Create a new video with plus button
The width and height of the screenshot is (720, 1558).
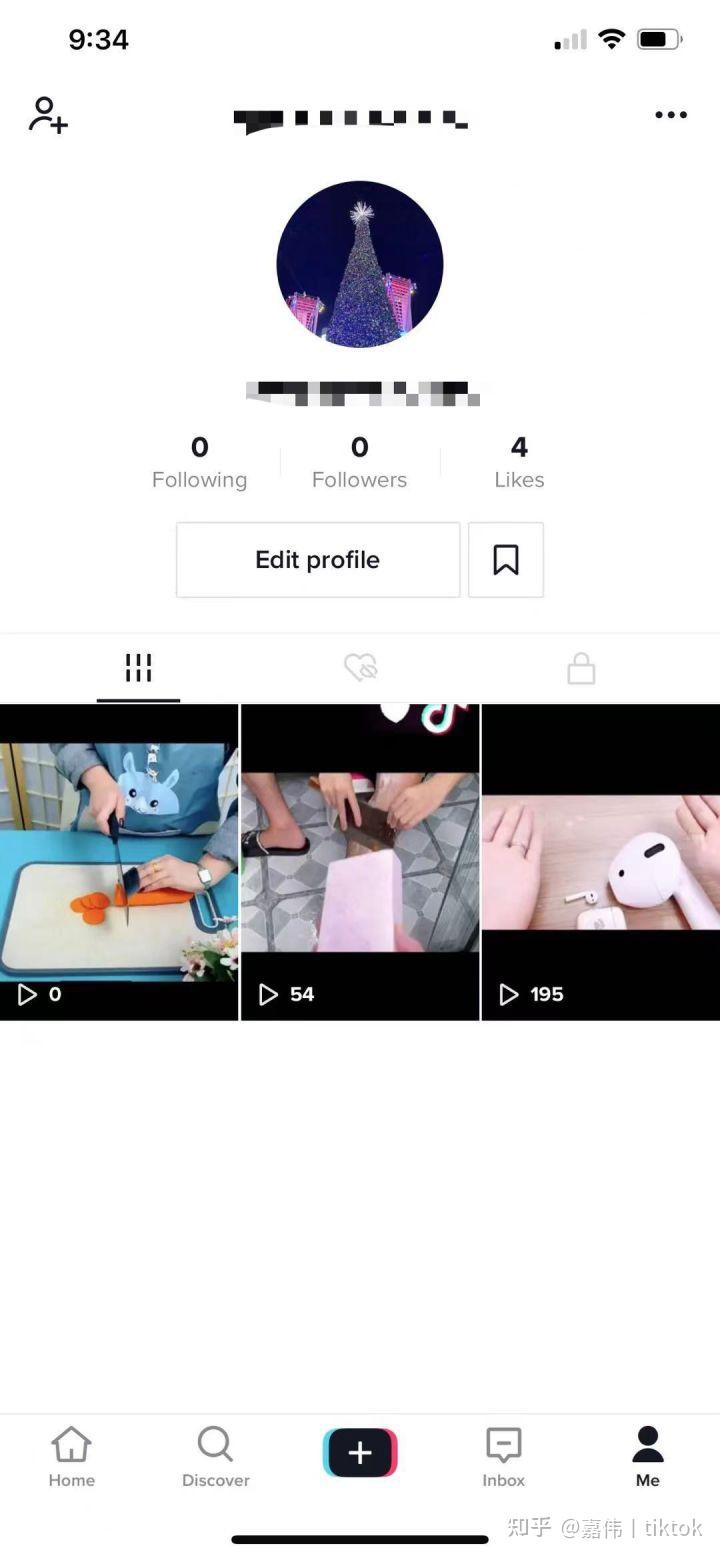tap(360, 1453)
